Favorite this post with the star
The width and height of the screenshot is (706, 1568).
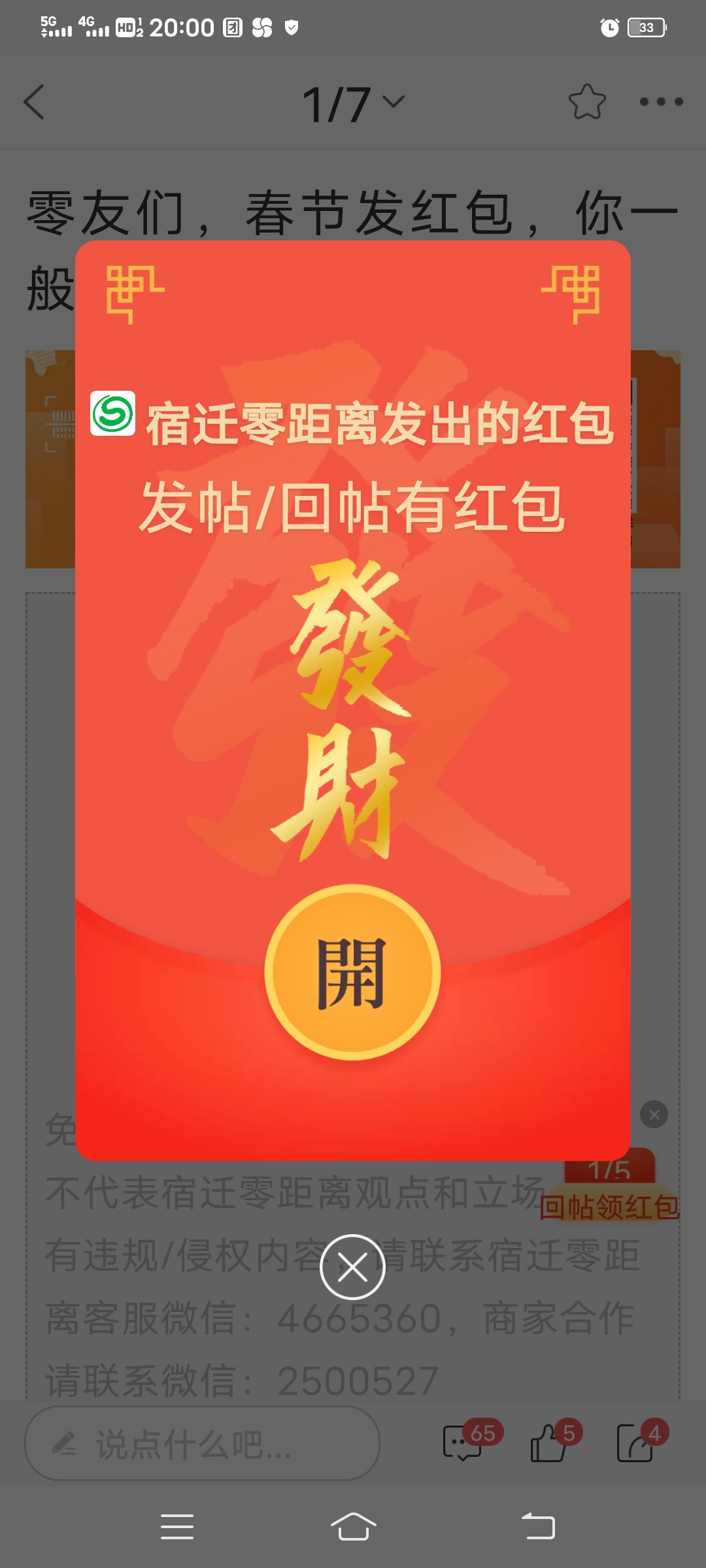click(586, 103)
